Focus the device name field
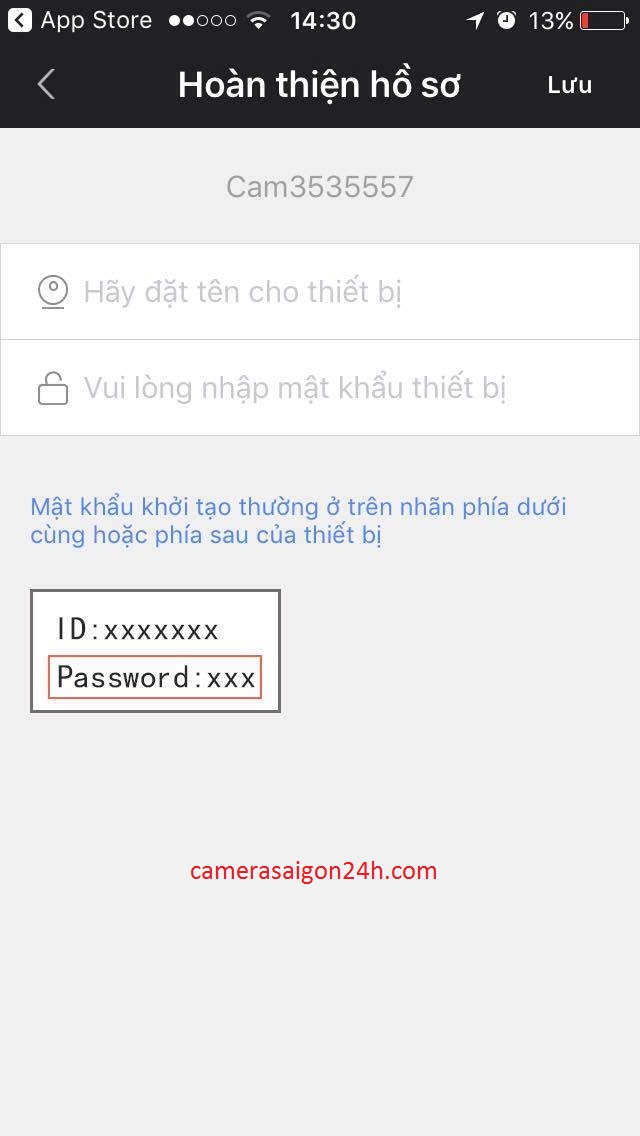Image resolution: width=640 pixels, height=1136 pixels. pos(320,292)
